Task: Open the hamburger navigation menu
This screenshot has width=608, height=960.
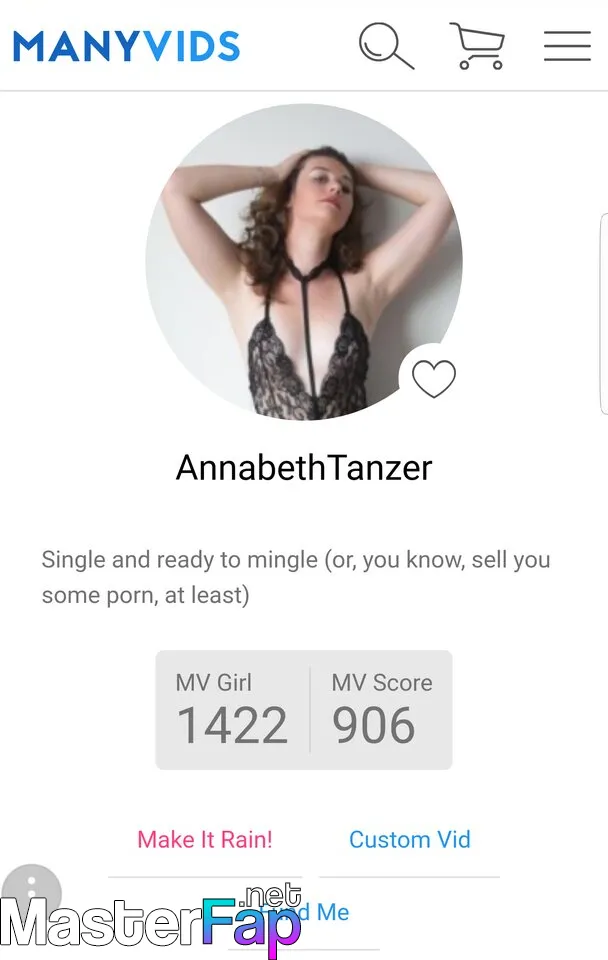Action: (x=567, y=46)
